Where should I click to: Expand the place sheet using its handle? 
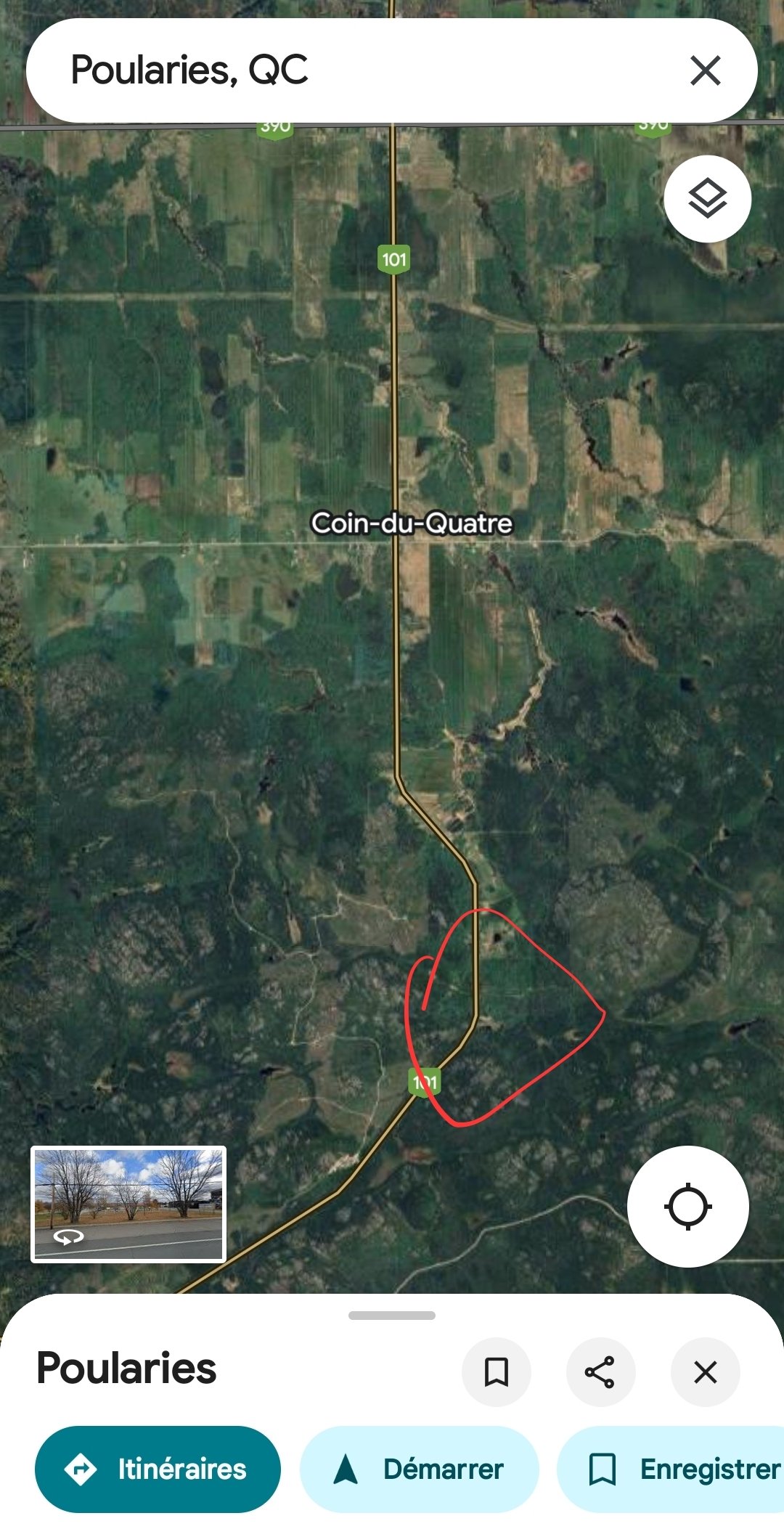point(392,1316)
